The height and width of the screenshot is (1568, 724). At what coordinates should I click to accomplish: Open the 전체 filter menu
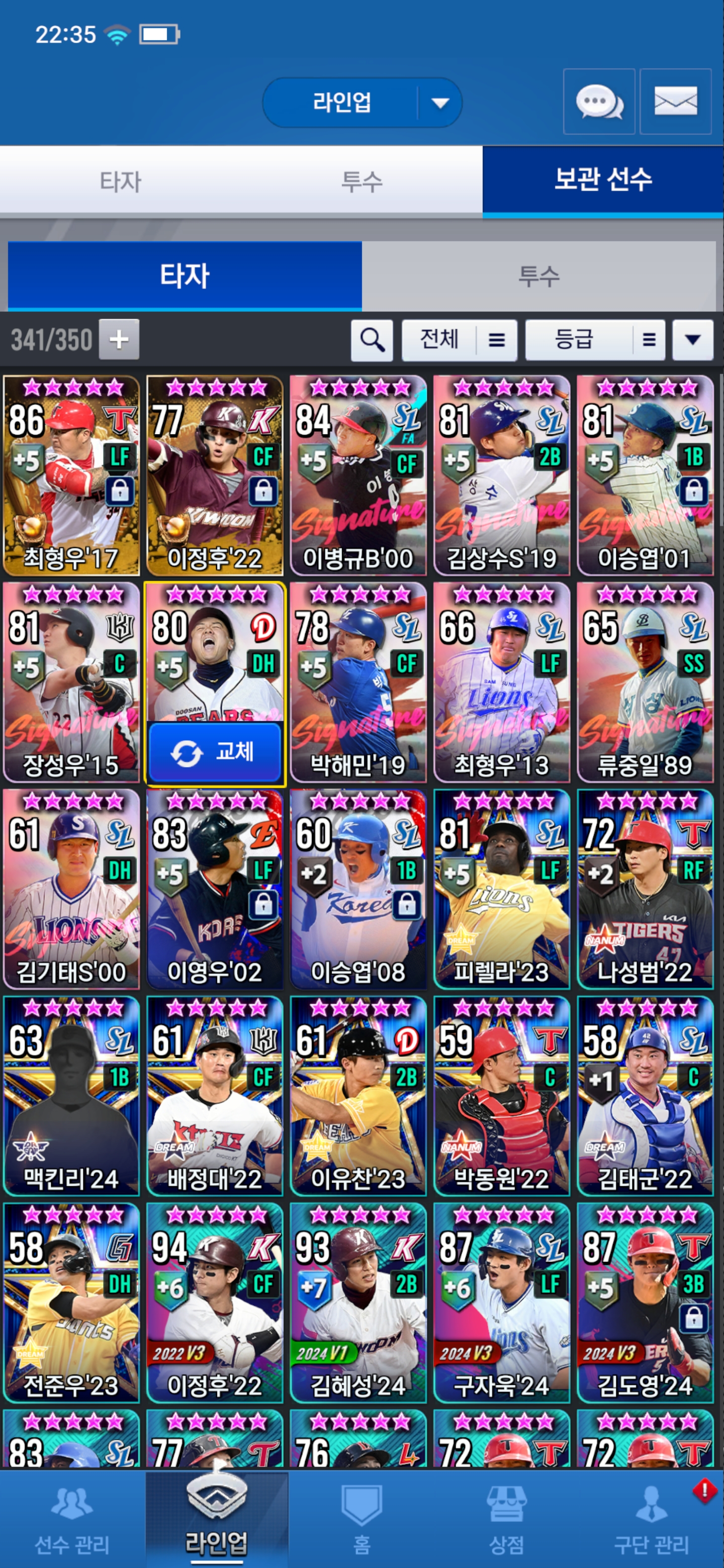(459, 340)
